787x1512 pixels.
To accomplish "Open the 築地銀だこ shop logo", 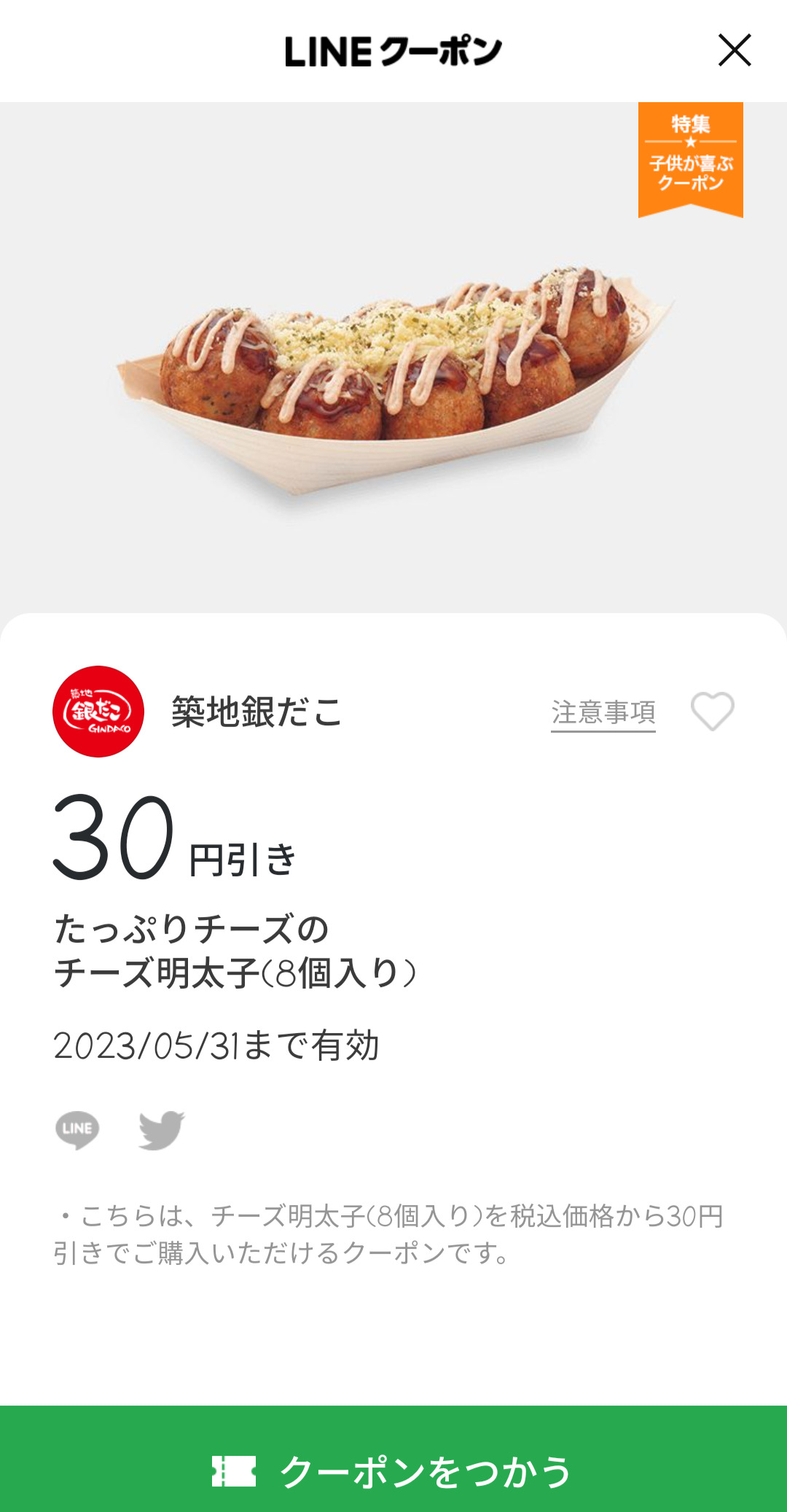I will [x=98, y=712].
